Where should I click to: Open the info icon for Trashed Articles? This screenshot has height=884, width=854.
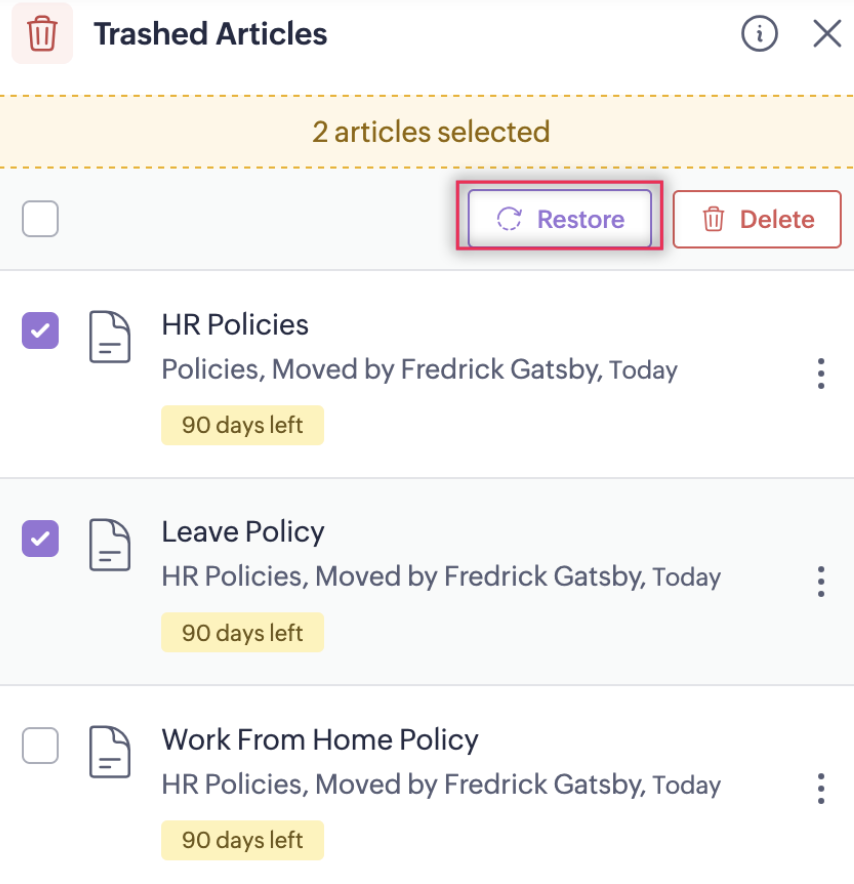click(x=759, y=34)
